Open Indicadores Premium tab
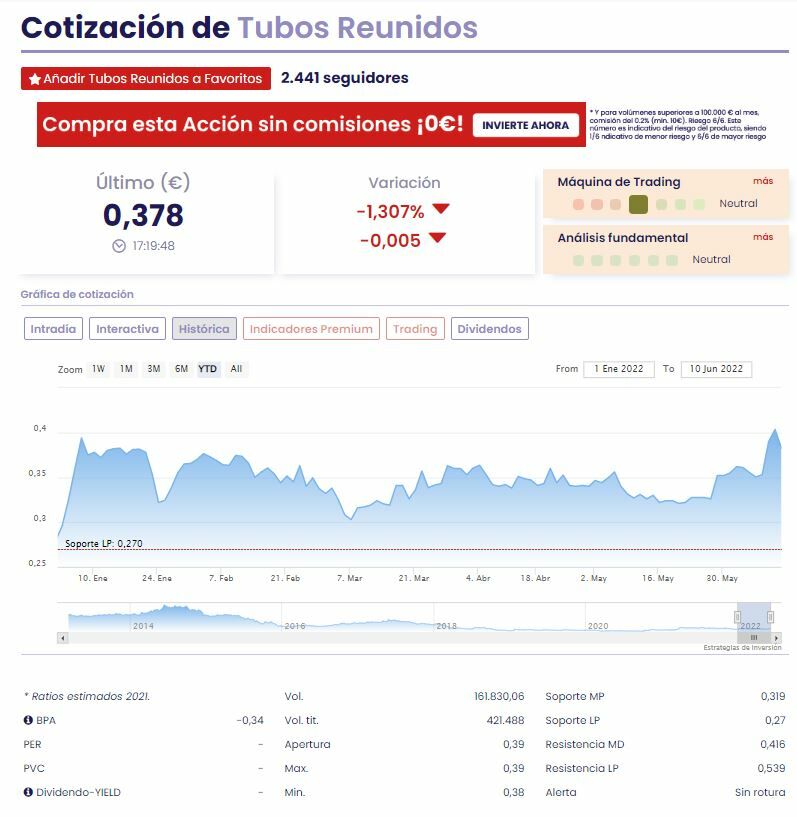The image size is (797, 817). pos(311,329)
